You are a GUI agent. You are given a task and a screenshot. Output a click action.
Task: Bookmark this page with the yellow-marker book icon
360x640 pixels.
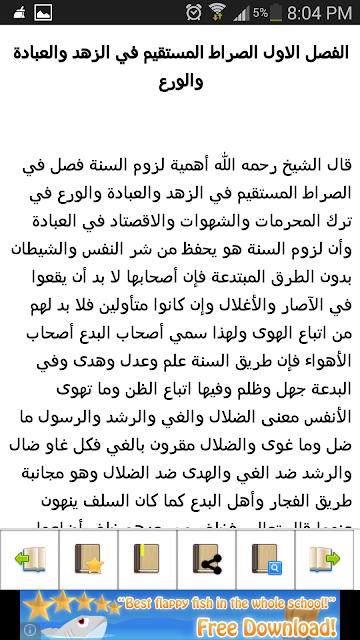(147, 559)
